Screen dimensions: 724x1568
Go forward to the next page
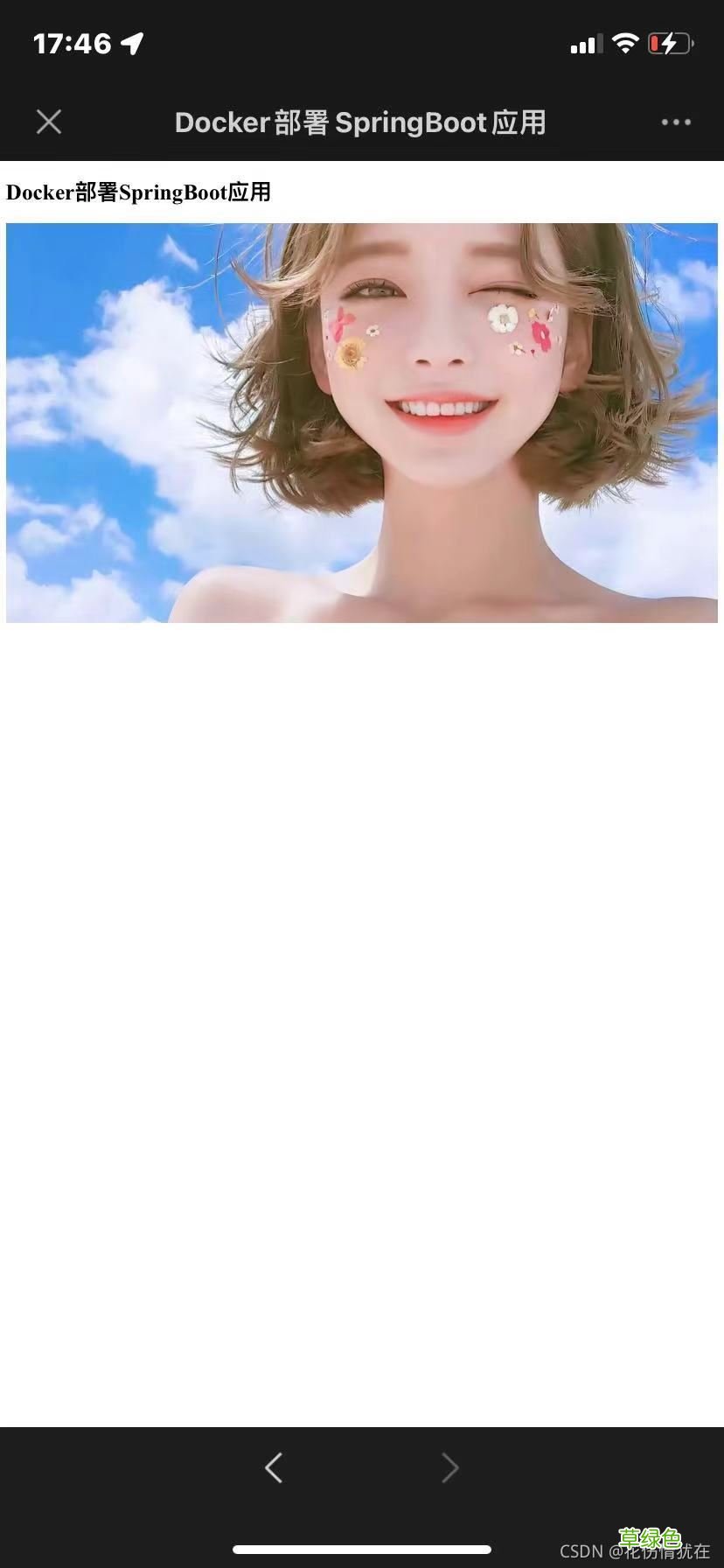[x=449, y=1467]
